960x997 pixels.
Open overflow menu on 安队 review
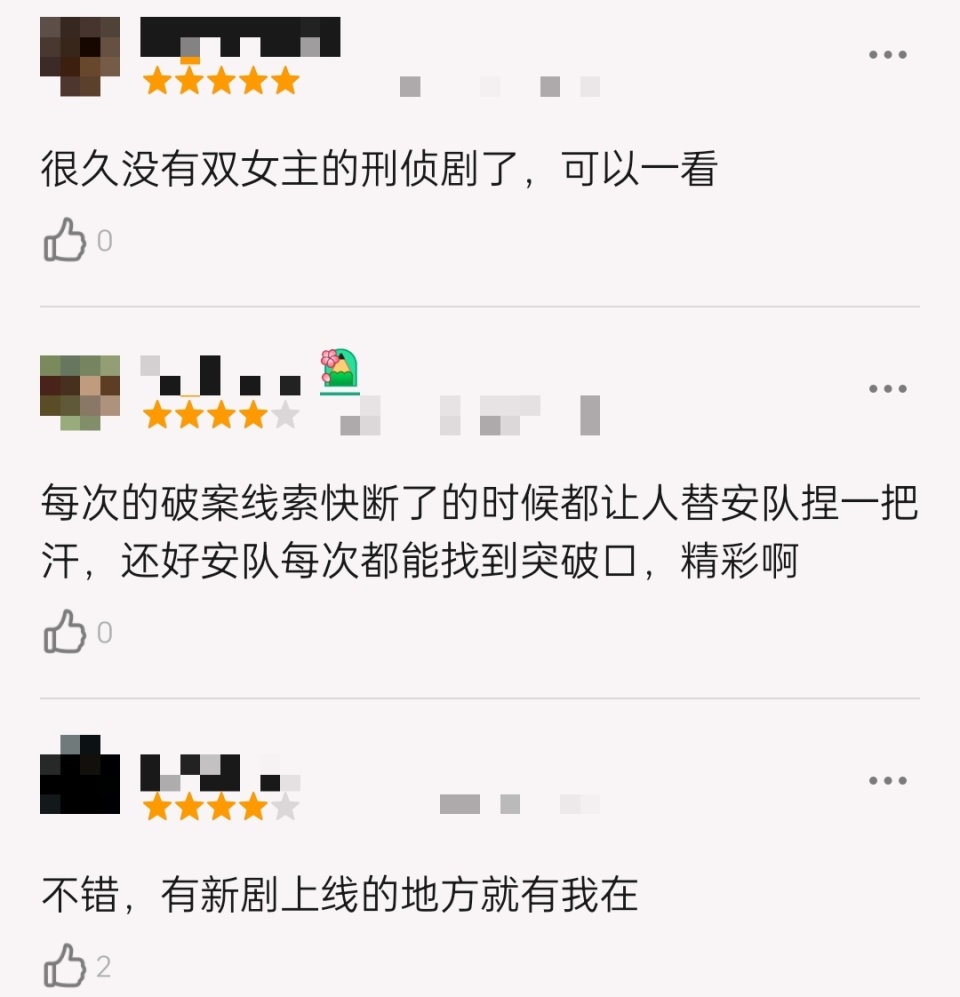(x=887, y=389)
